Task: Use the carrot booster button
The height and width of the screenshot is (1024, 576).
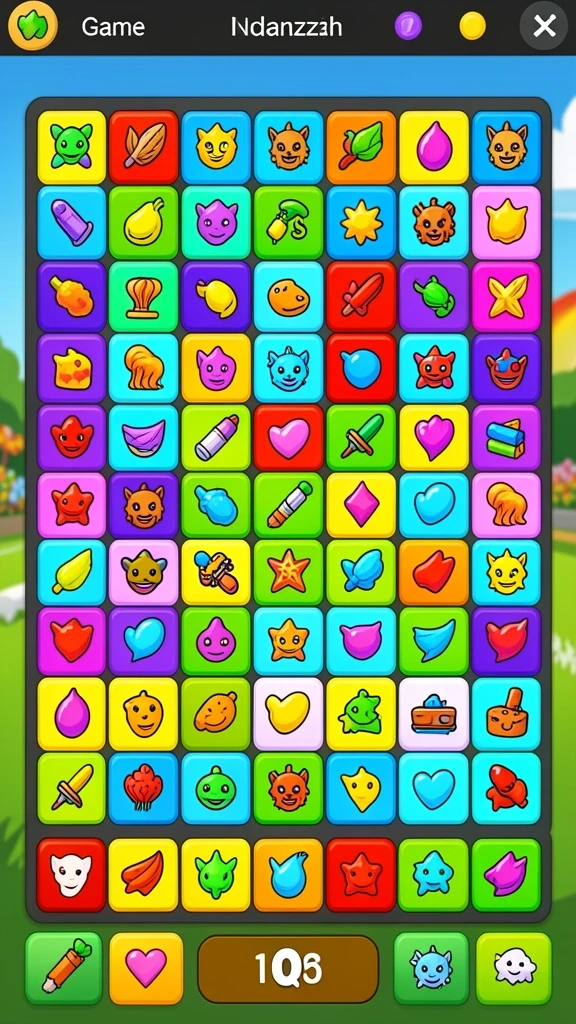Action: [64, 968]
